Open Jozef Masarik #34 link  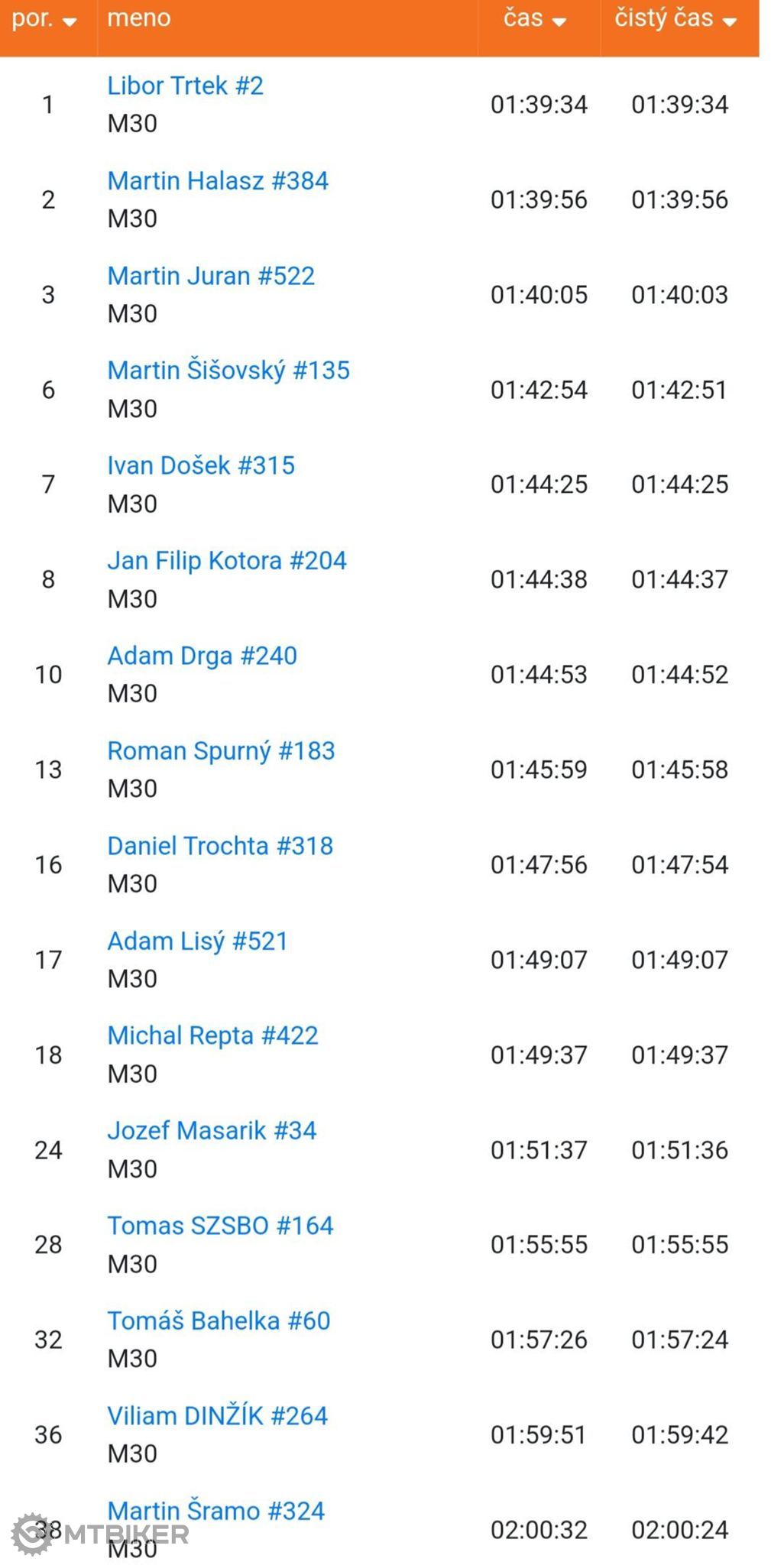click(x=212, y=1131)
